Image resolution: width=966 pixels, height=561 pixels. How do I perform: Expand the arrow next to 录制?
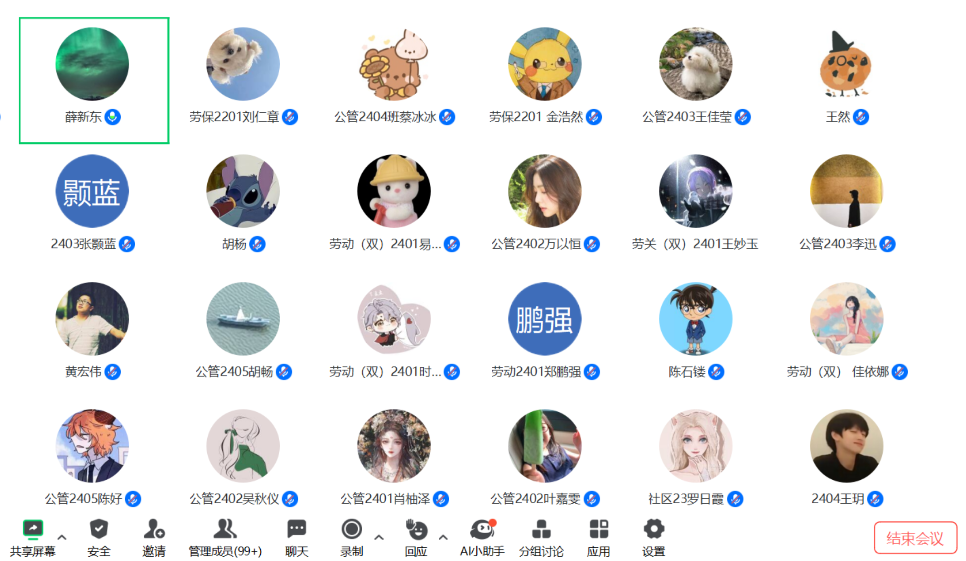379,536
